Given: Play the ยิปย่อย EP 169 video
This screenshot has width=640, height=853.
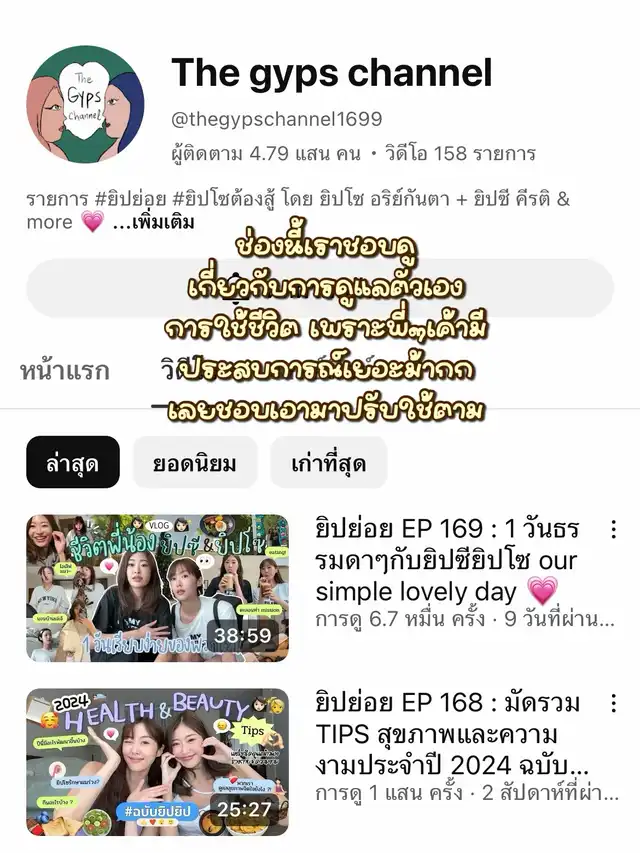Looking at the screenshot, I should [157, 588].
